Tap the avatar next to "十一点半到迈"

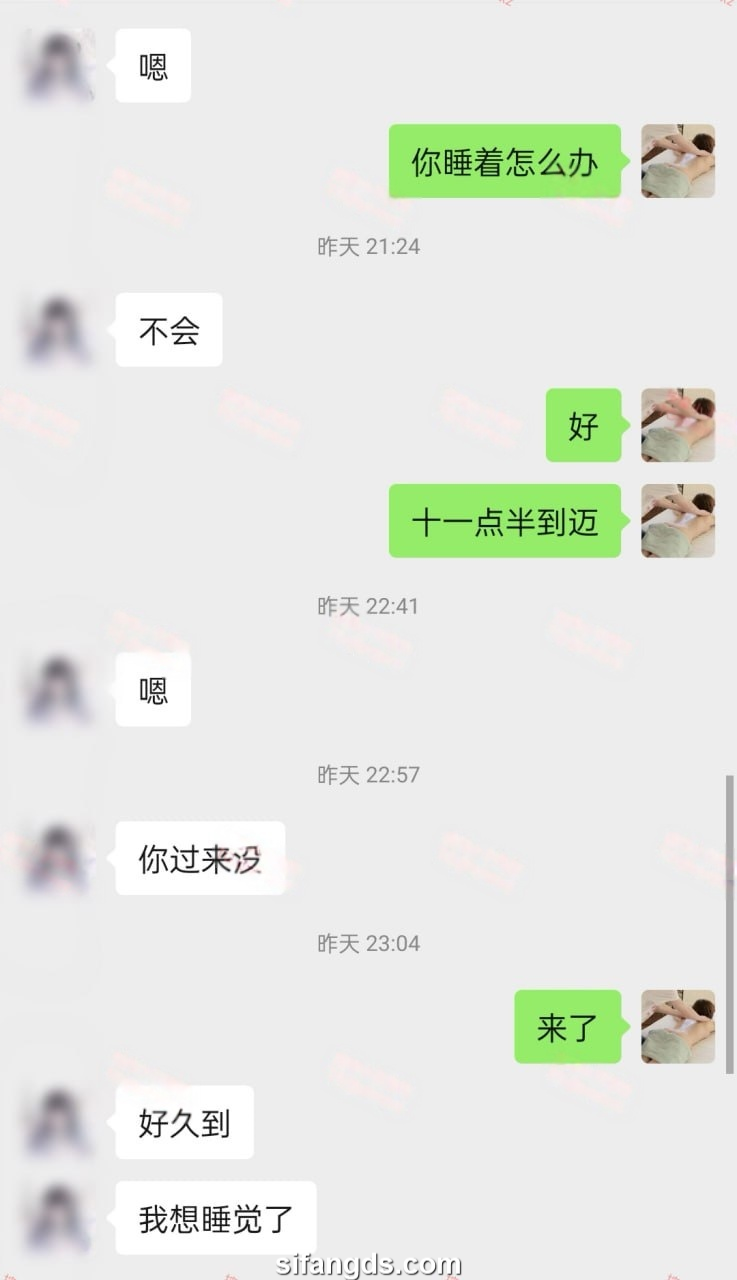(x=677, y=521)
